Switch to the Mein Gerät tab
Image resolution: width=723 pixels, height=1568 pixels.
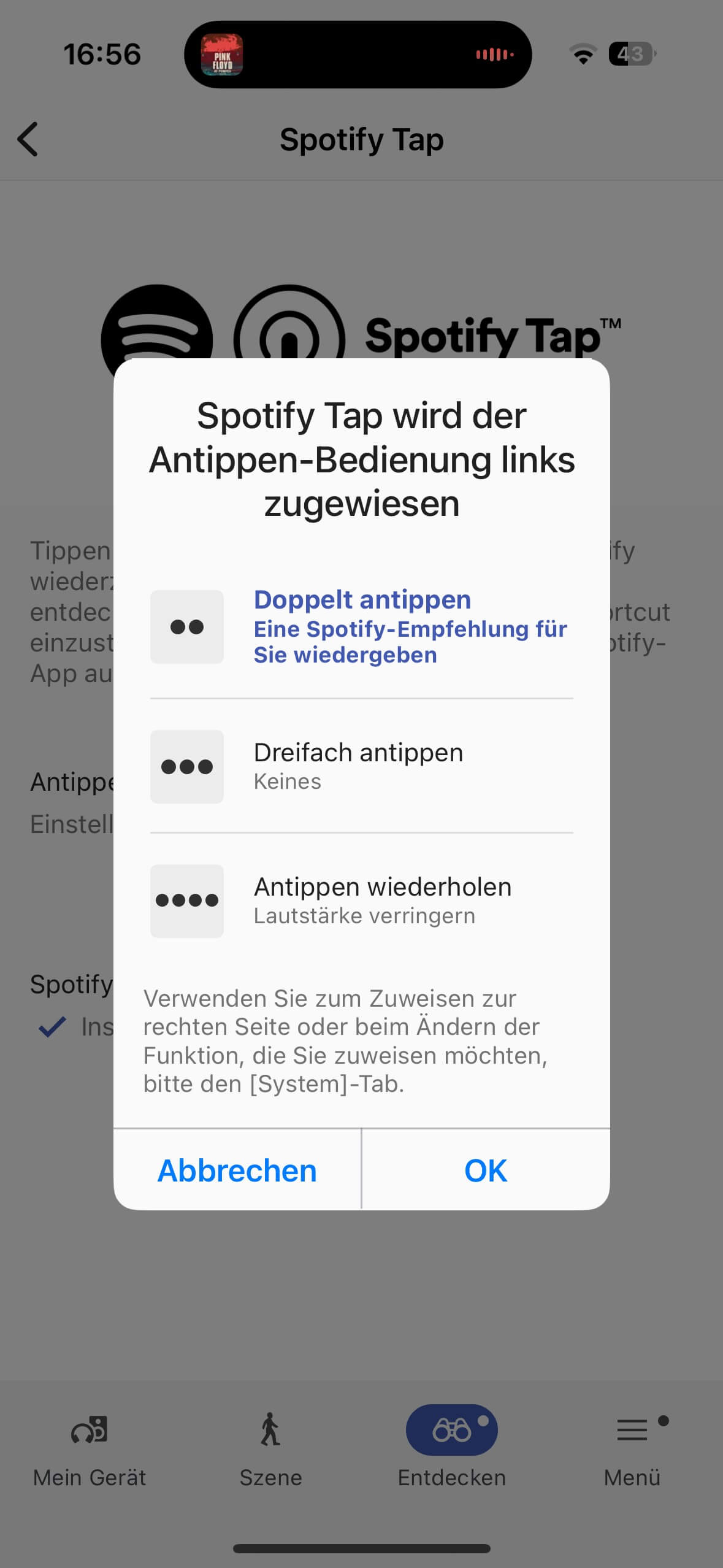pyautogui.click(x=90, y=1448)
